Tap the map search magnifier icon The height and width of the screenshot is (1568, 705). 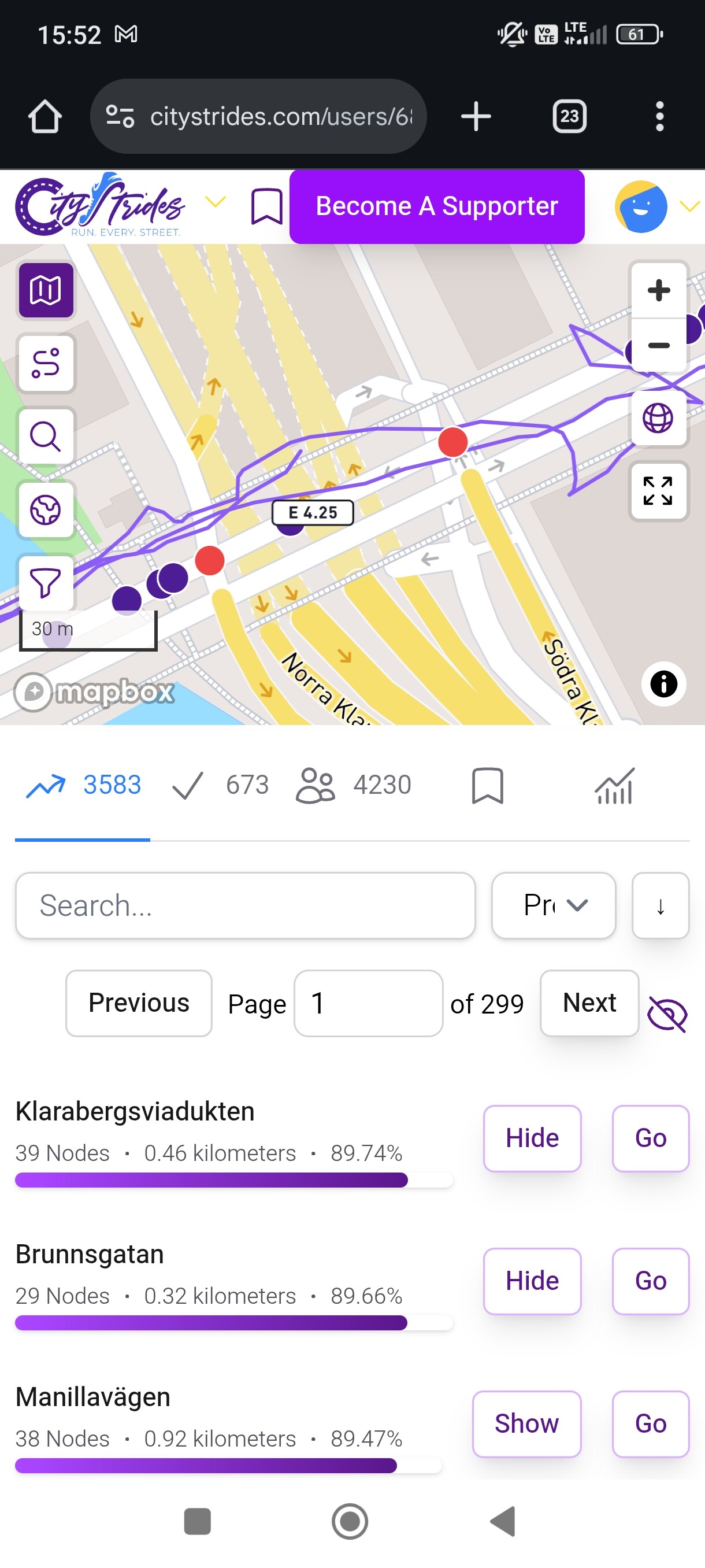[46, 437]
